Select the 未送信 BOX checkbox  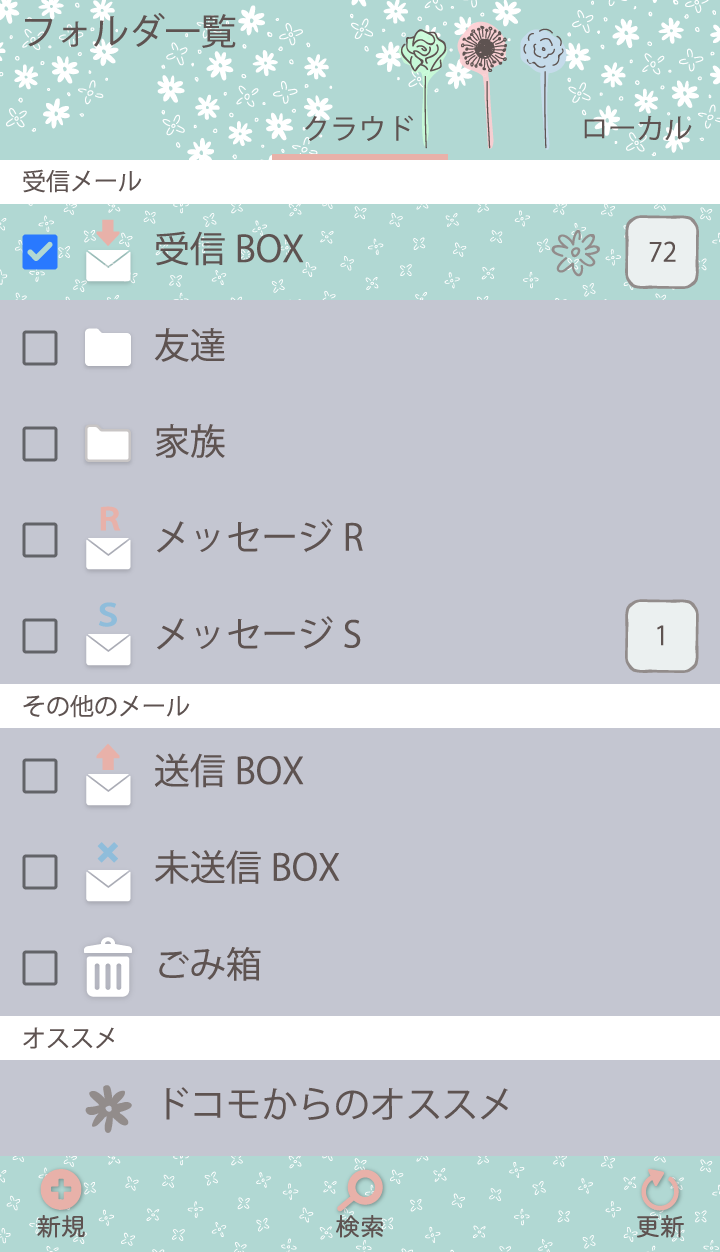click(x=40, y=872)
